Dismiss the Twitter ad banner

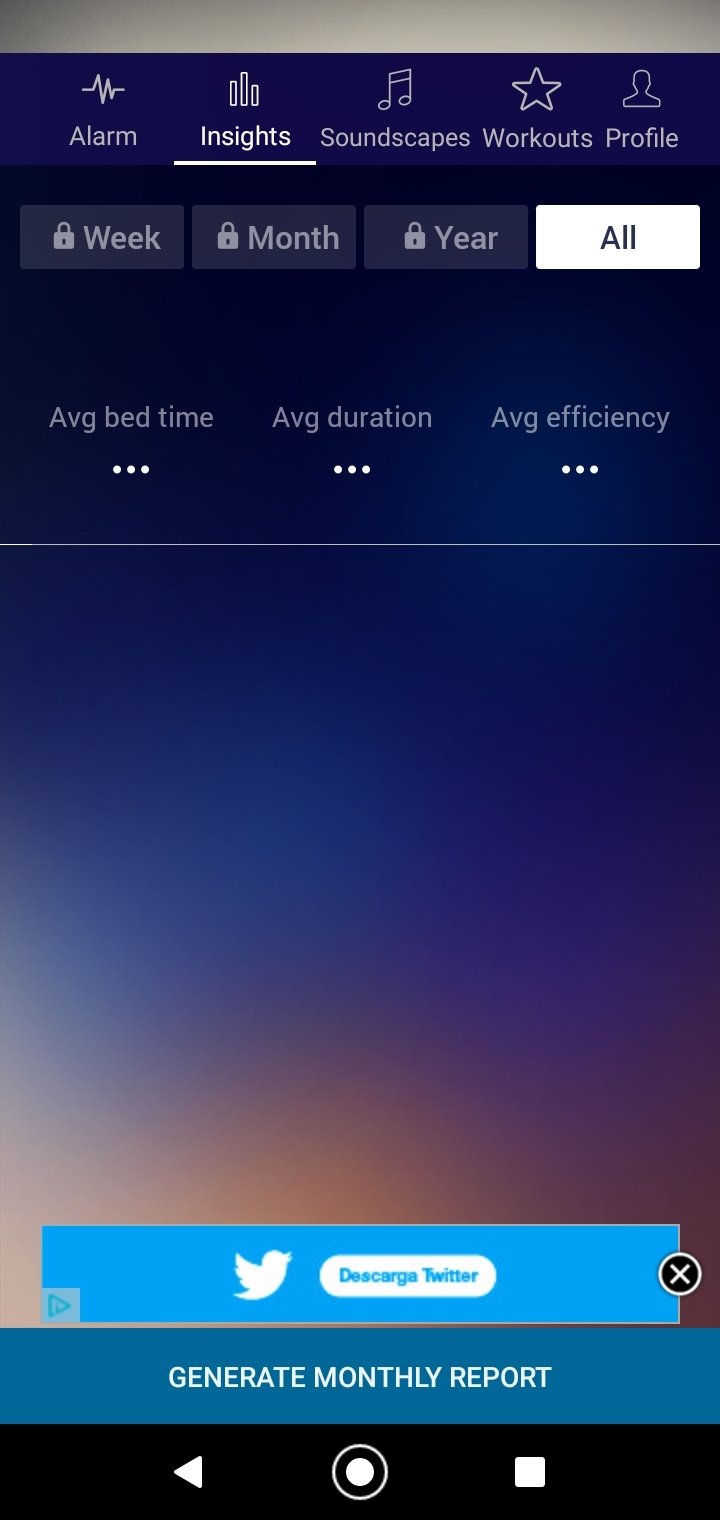[680, 1274]
